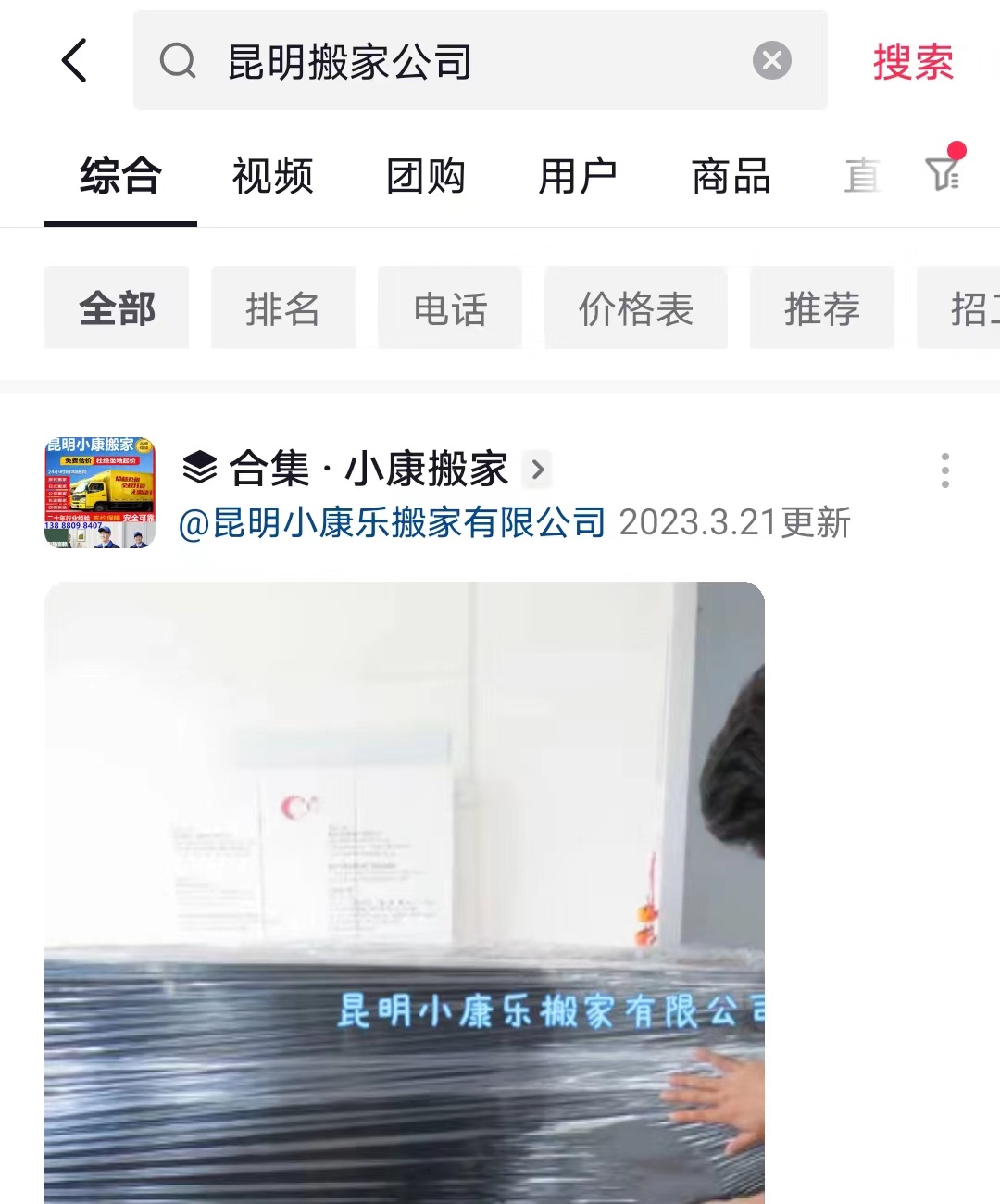Select the 排名 chip
Viewport: 1000px width, 1204px height.
pyautogui.click(x=283, y=308)
